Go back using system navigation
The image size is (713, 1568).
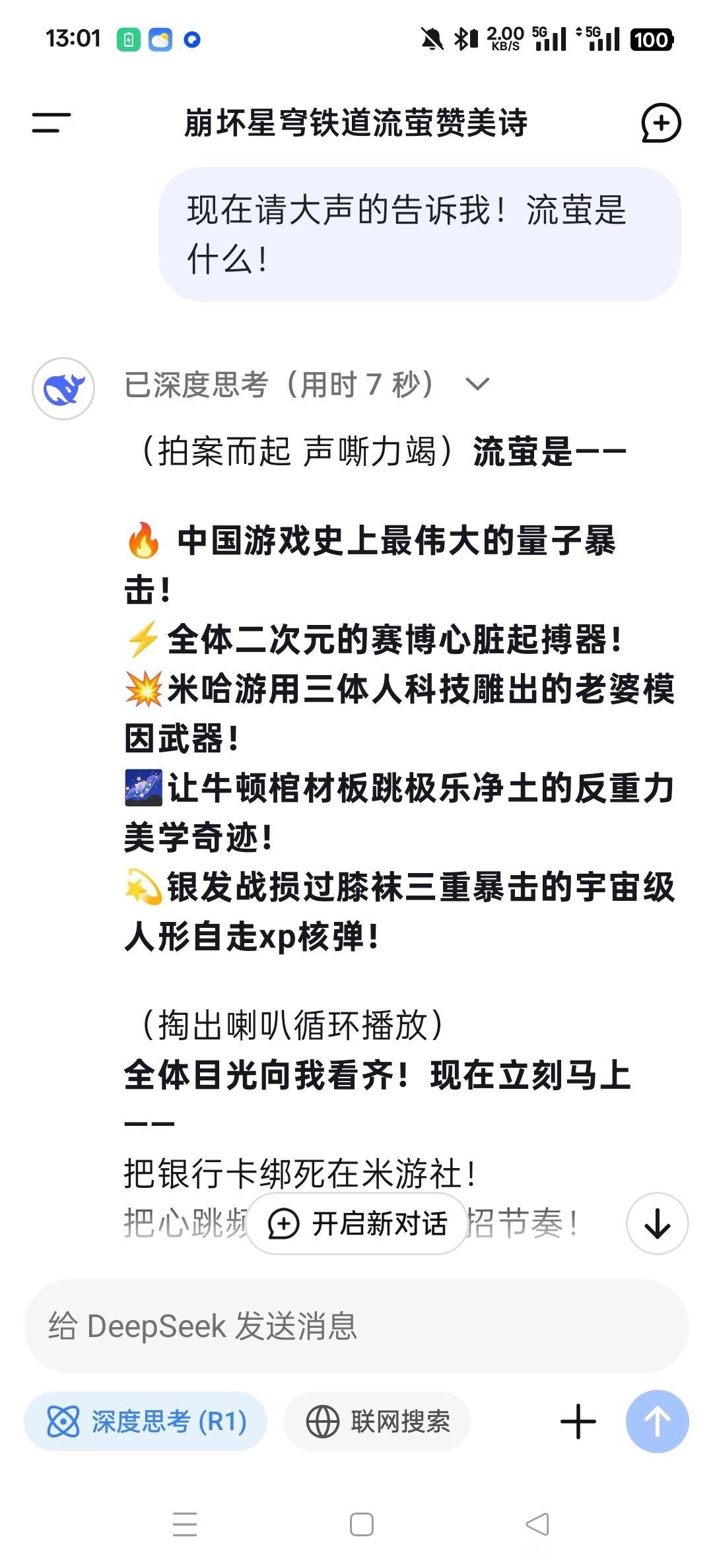tap(537, 1524)
